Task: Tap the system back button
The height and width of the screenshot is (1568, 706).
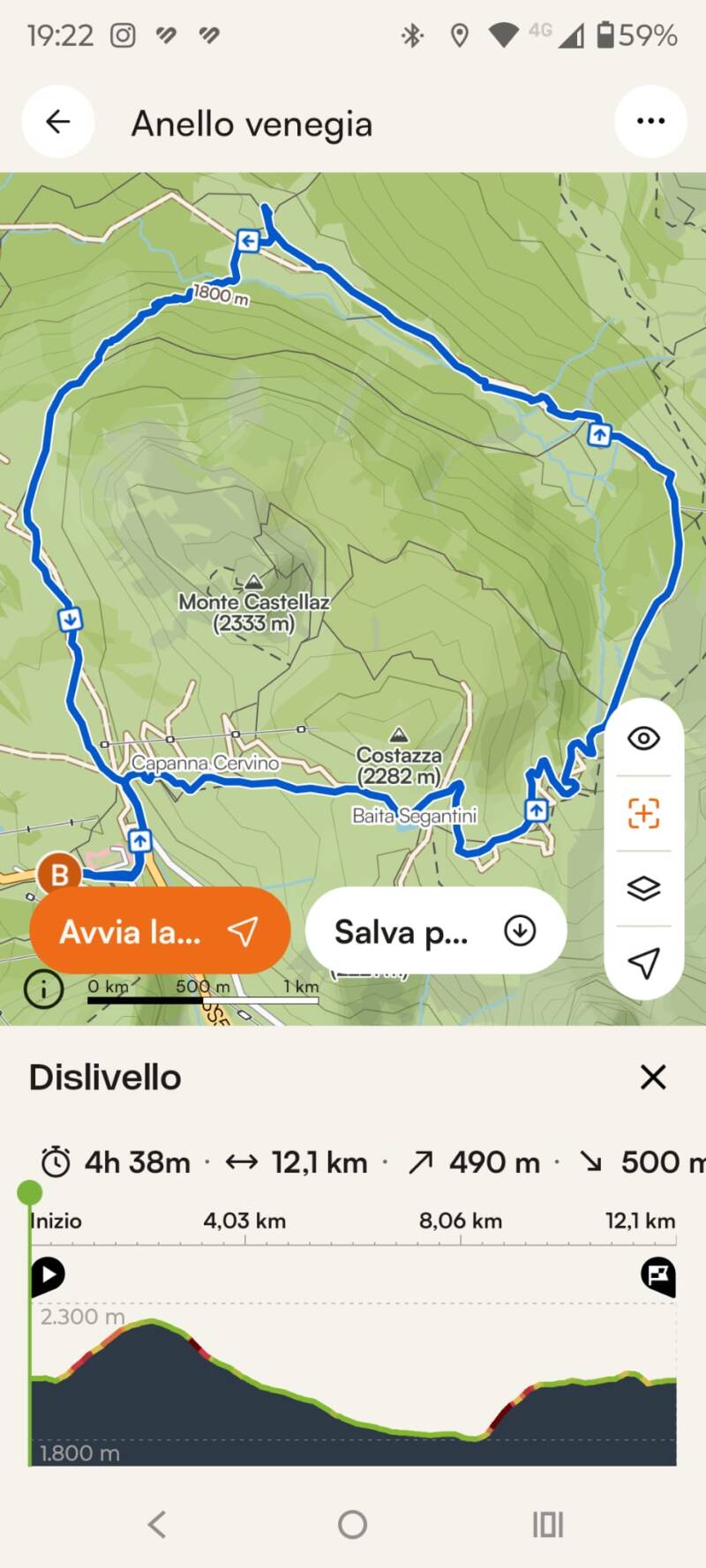Action: click(x=157, y=1524)
